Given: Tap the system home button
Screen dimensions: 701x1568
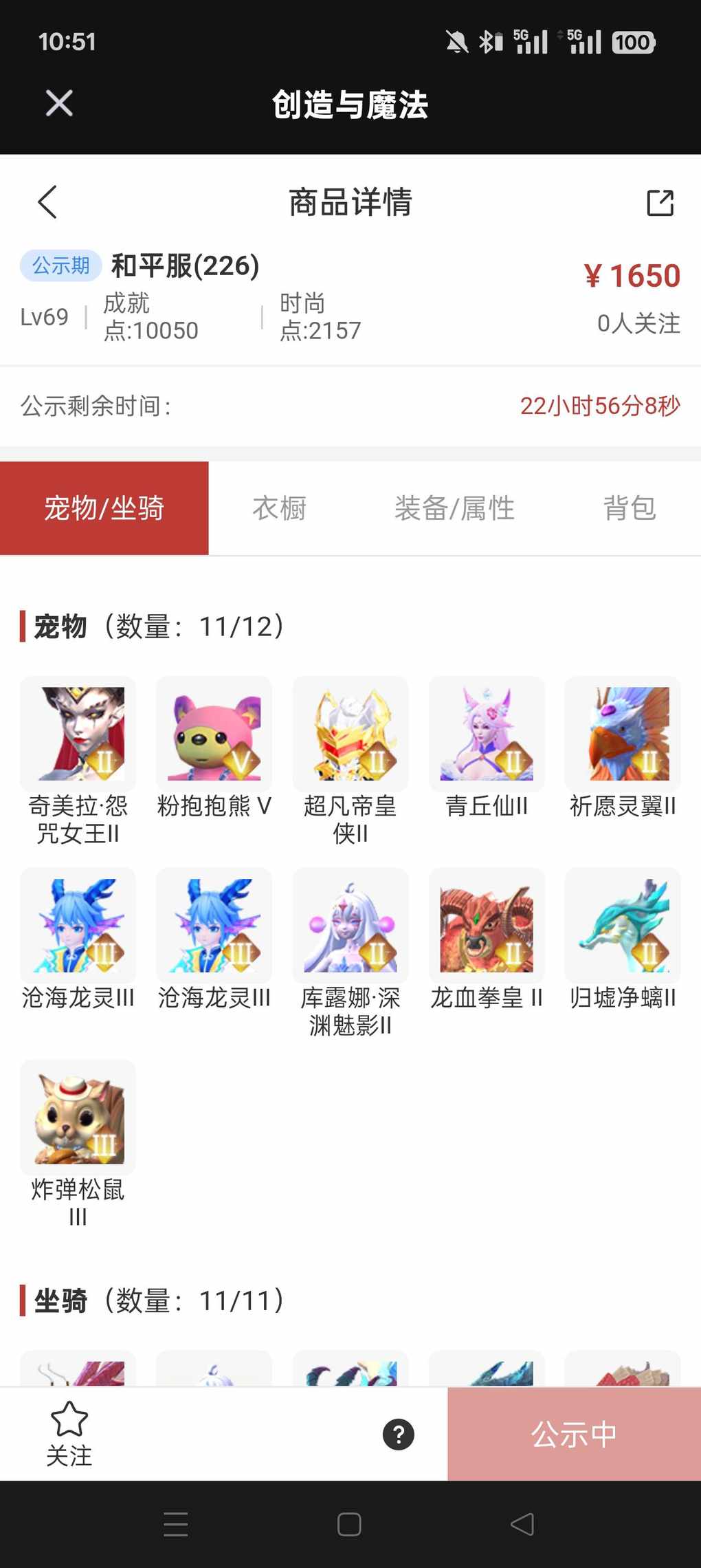Looking at the screenshot, I should point(349,1525).
